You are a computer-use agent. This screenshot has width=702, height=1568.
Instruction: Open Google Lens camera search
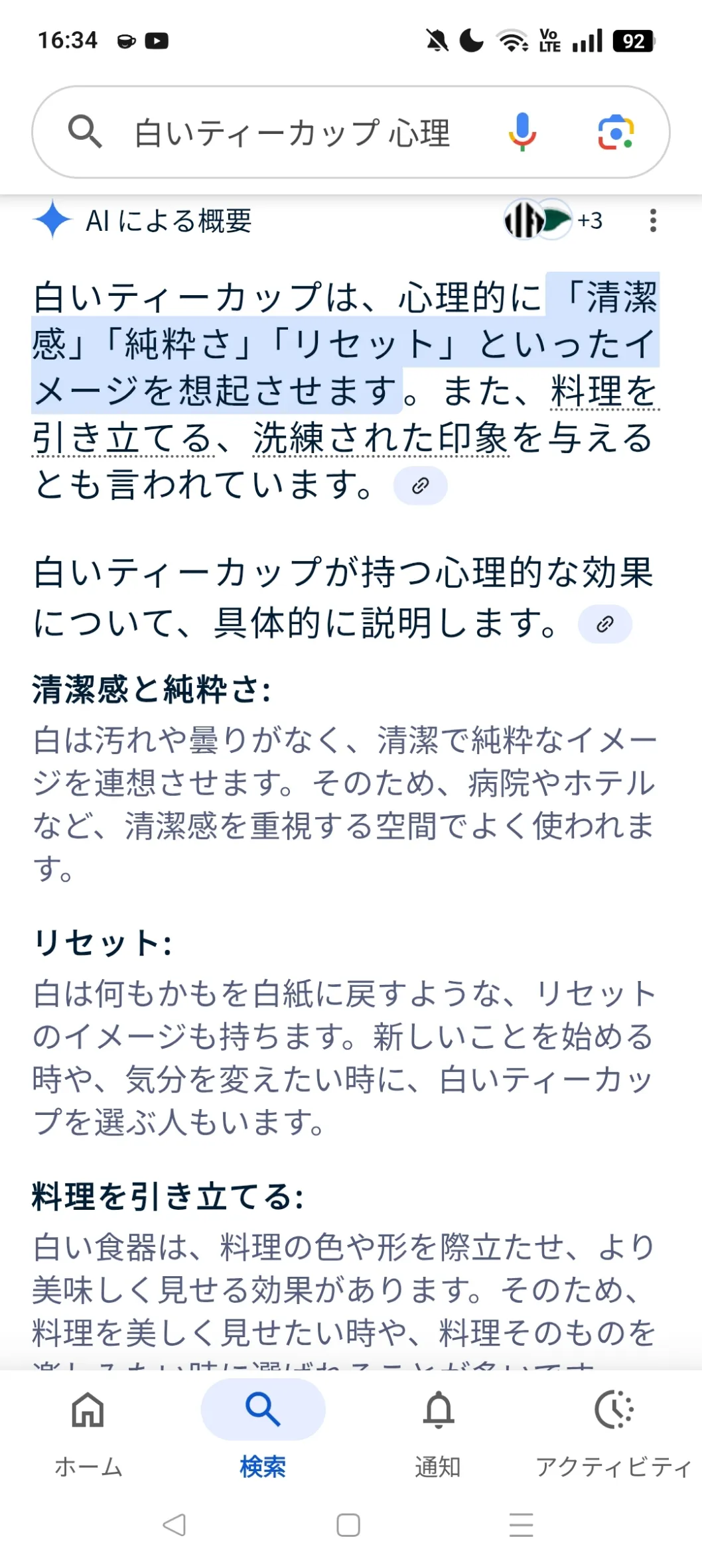coord(616,132)
